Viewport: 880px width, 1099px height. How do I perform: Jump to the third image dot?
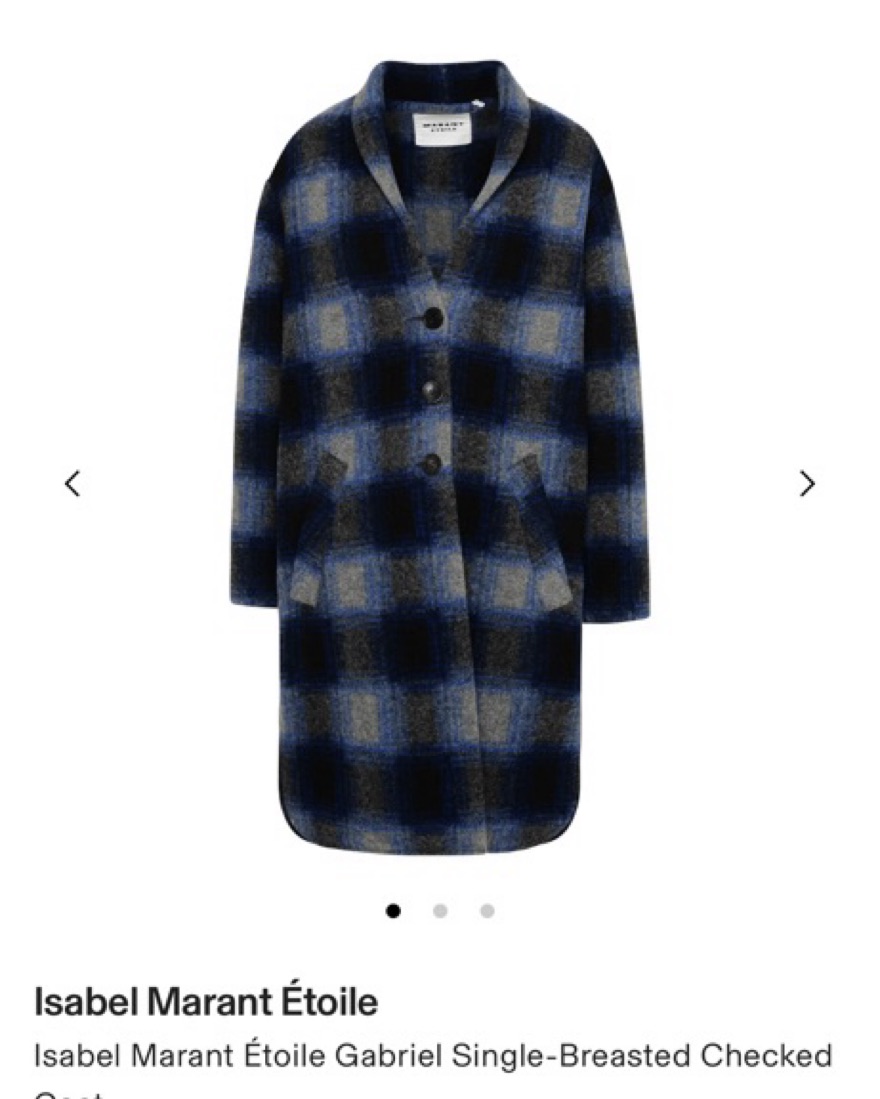(x=487, y=911)
